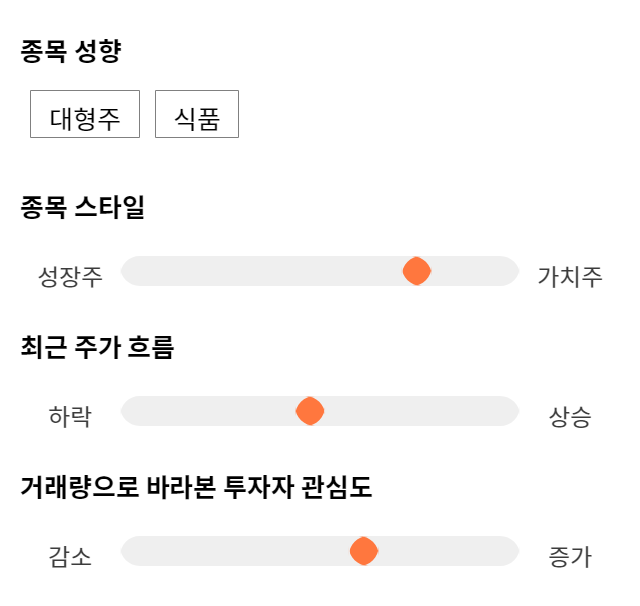Image resolution: width=640 pixels, height=606 pixels.
Task: Select the 대형주 chip
Action: (85, 114)
